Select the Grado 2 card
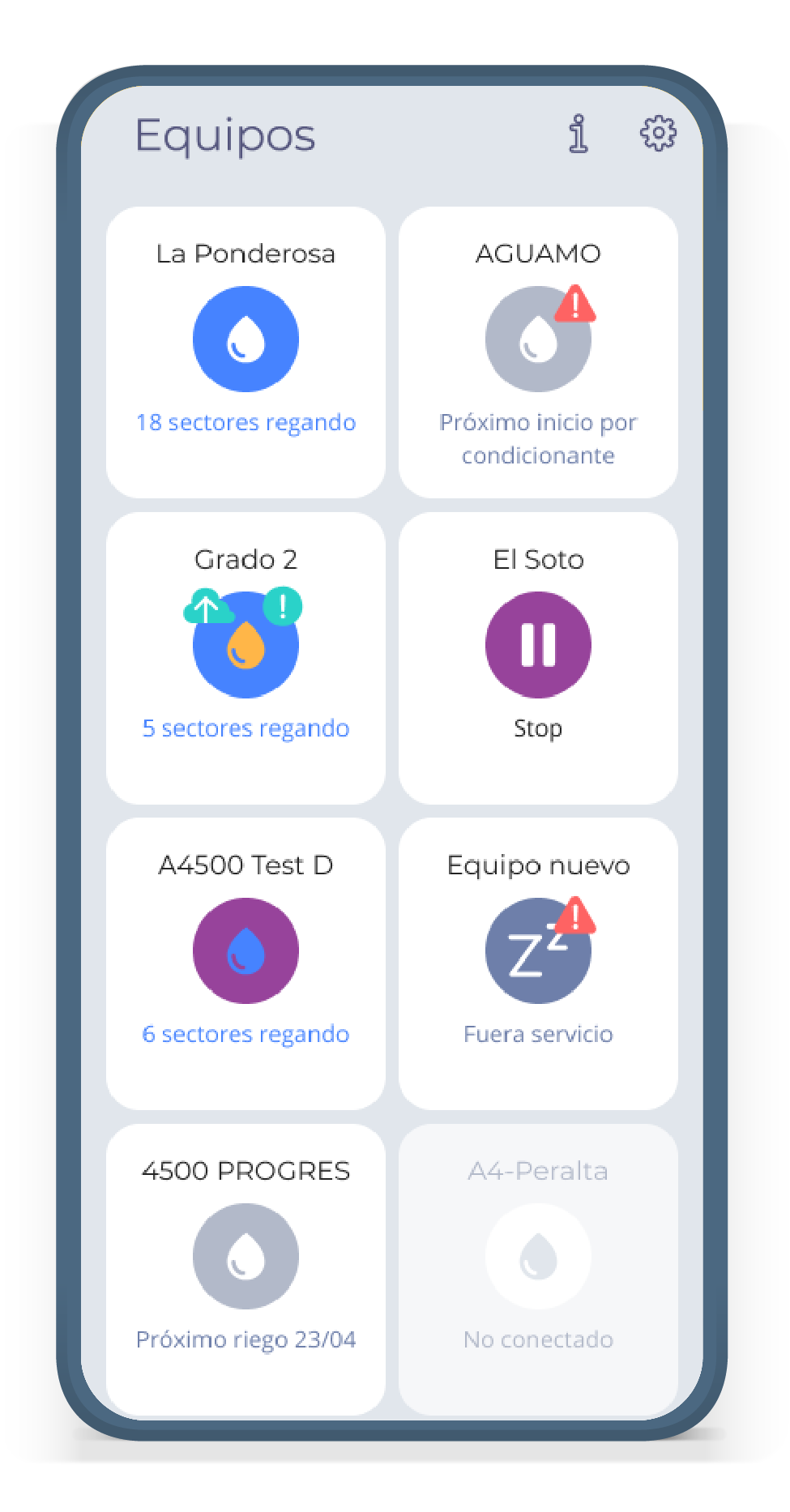The width and height of the screenshot is (790, 1512). pyautogui.click(x=246, y=658)
